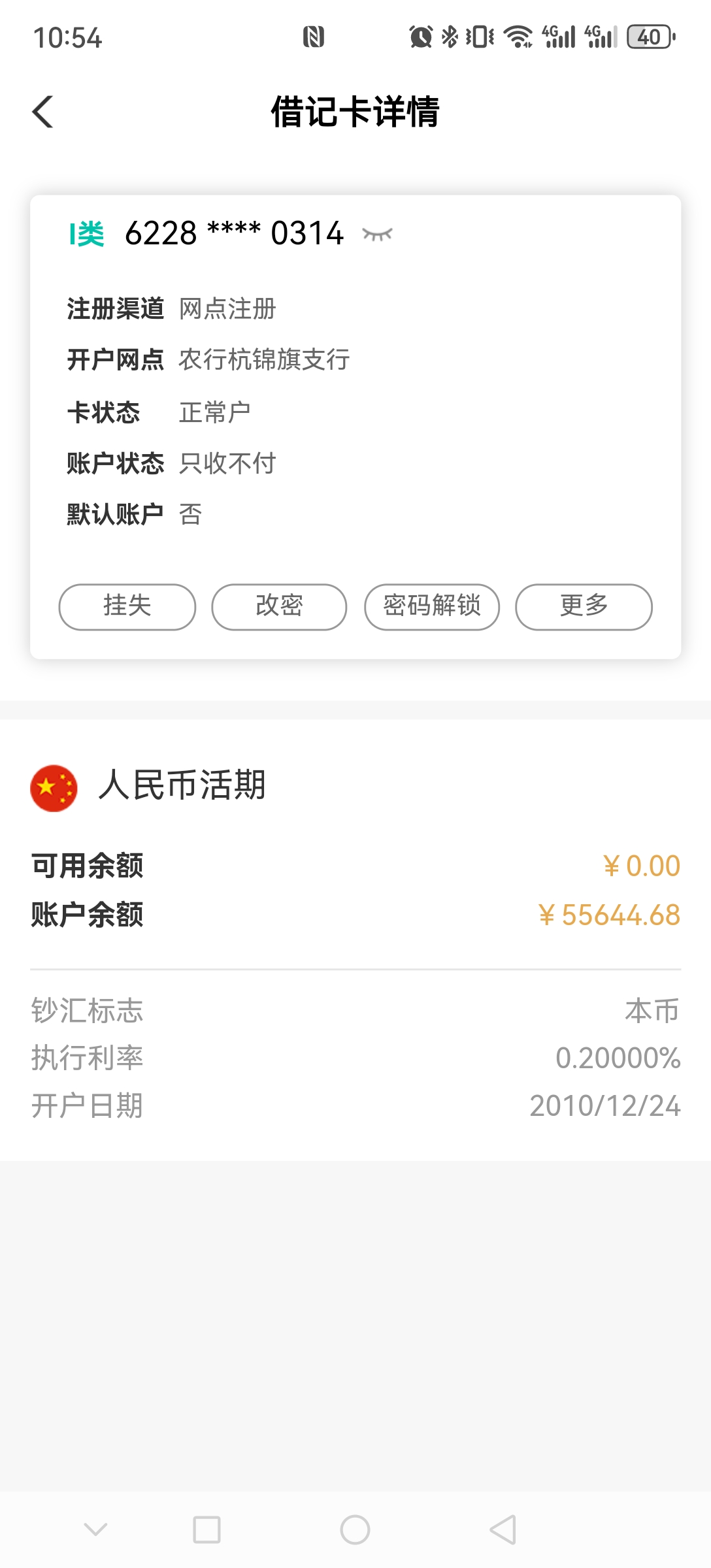Open the recent apps view
Screen dimensions: 711x1568
[x=207, y=1529]
